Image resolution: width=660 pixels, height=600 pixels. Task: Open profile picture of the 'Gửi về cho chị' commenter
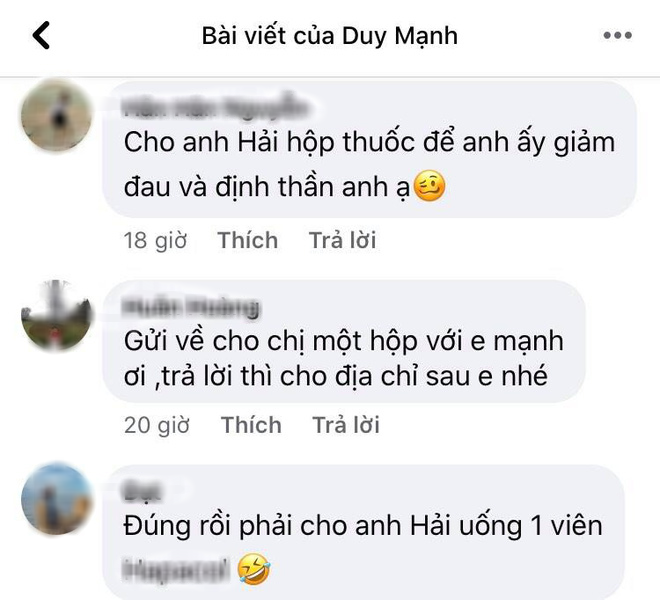[x=57, y=314]
